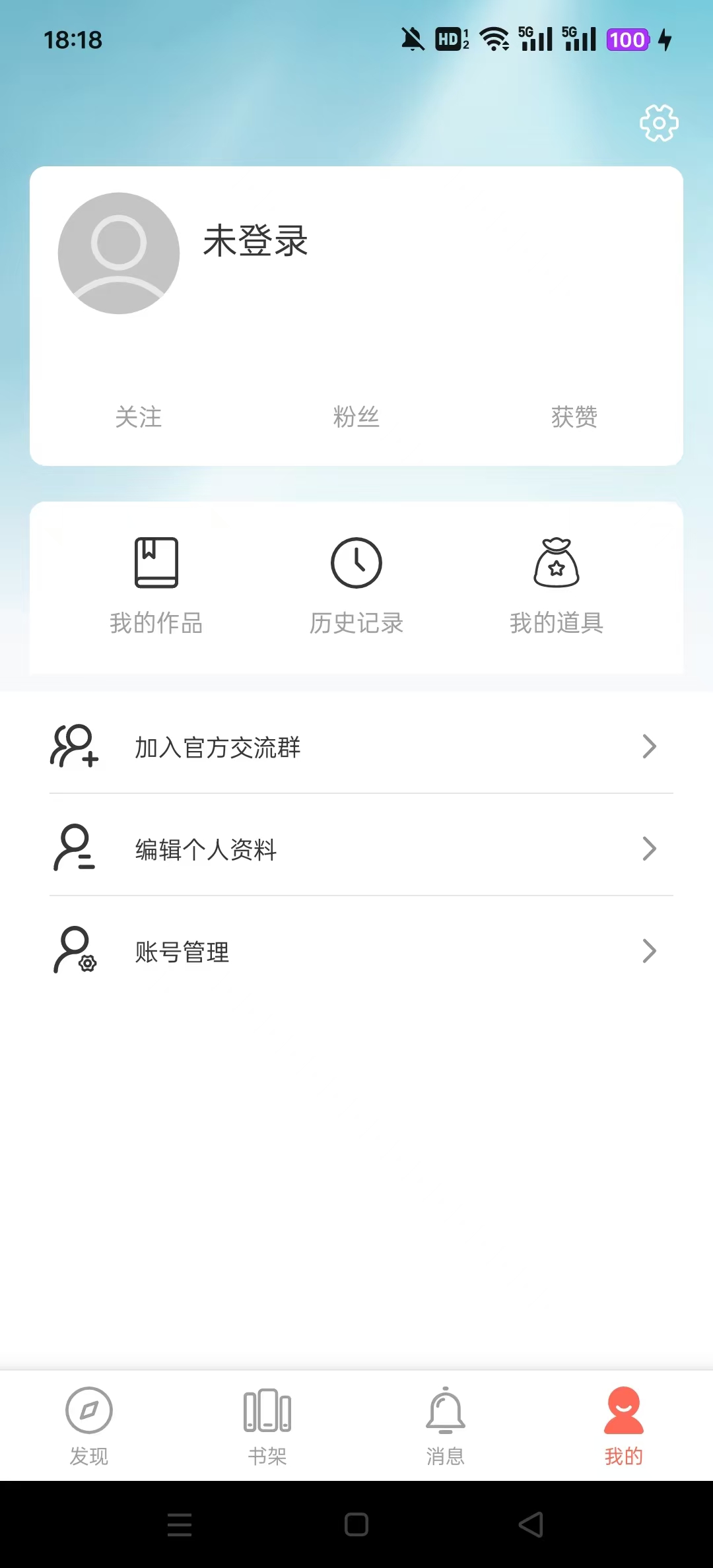Expand 账号管理 with its chevron
This screenshot has width=713, height=1568.
click(x=650, y=951)
